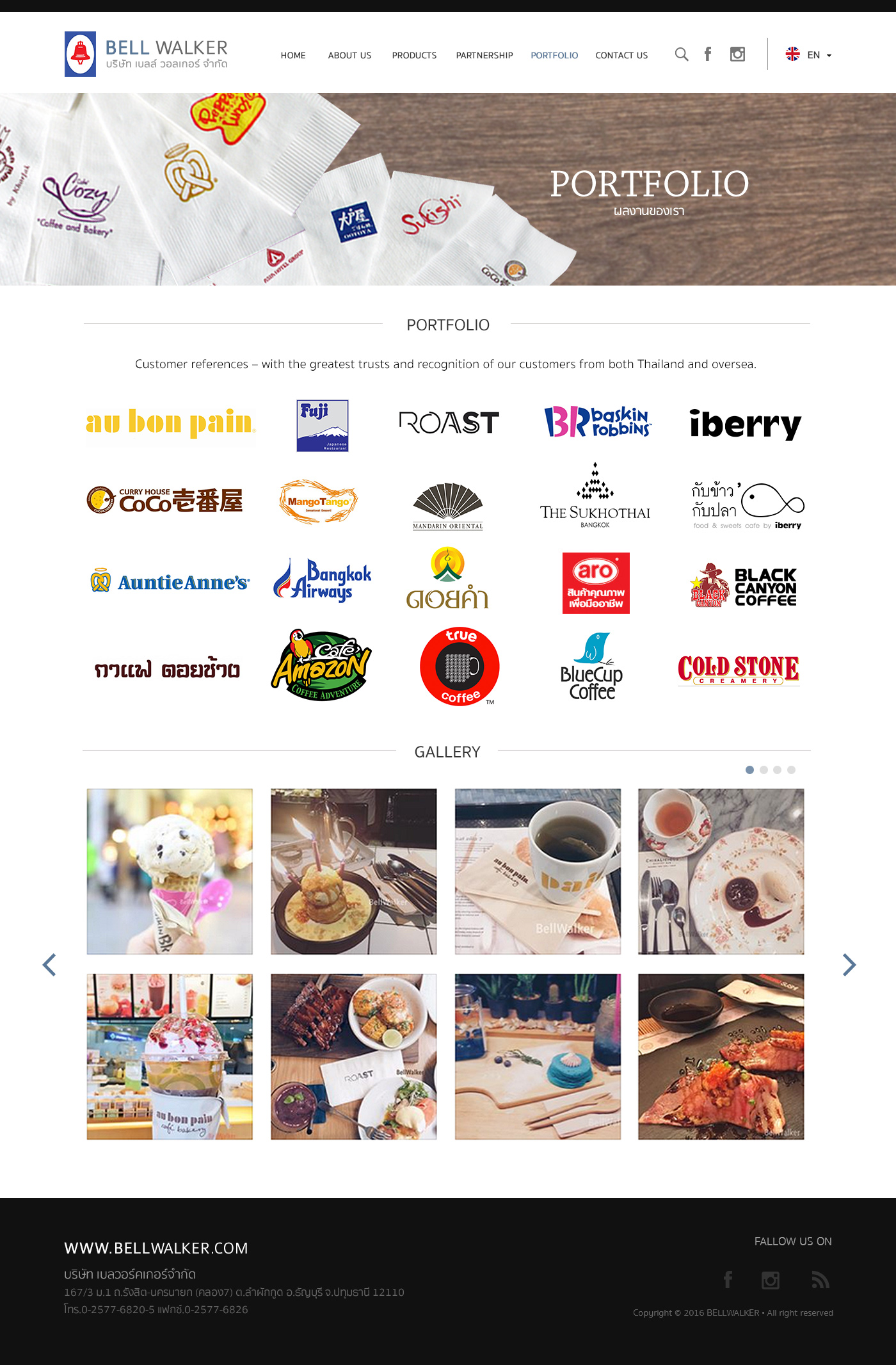Open the About Us page
This screenshot has width=896, height=1365.
pos(349,56)
